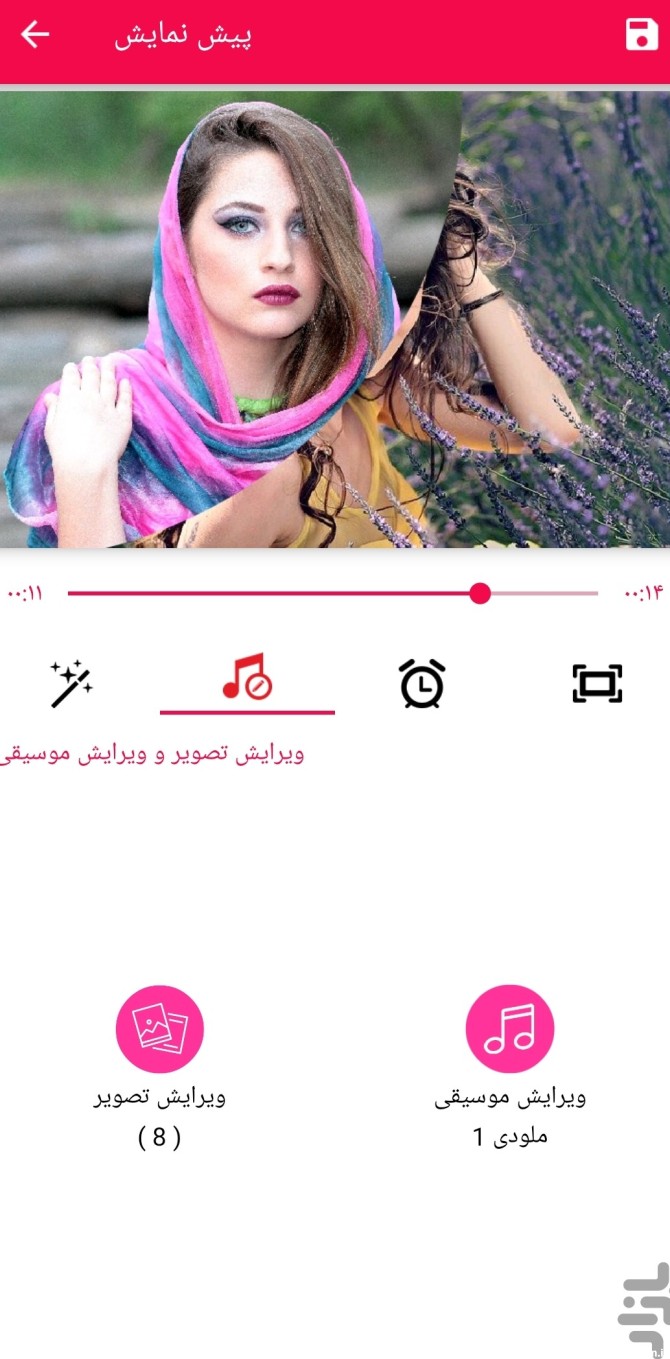
Task: Open the alarm clock duration tab
Action: pos(422,685)
